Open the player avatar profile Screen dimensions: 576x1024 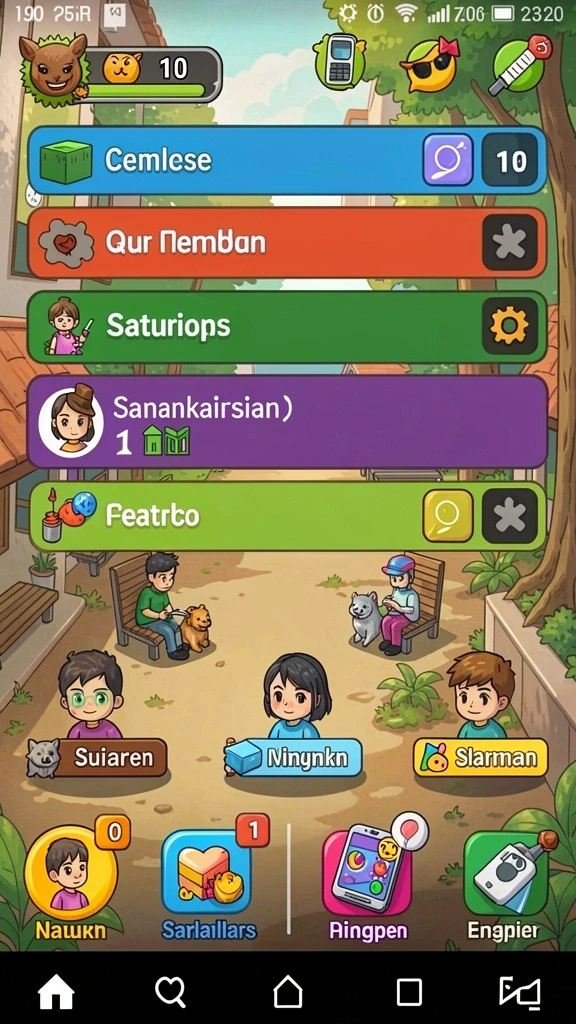click(54, 69)
